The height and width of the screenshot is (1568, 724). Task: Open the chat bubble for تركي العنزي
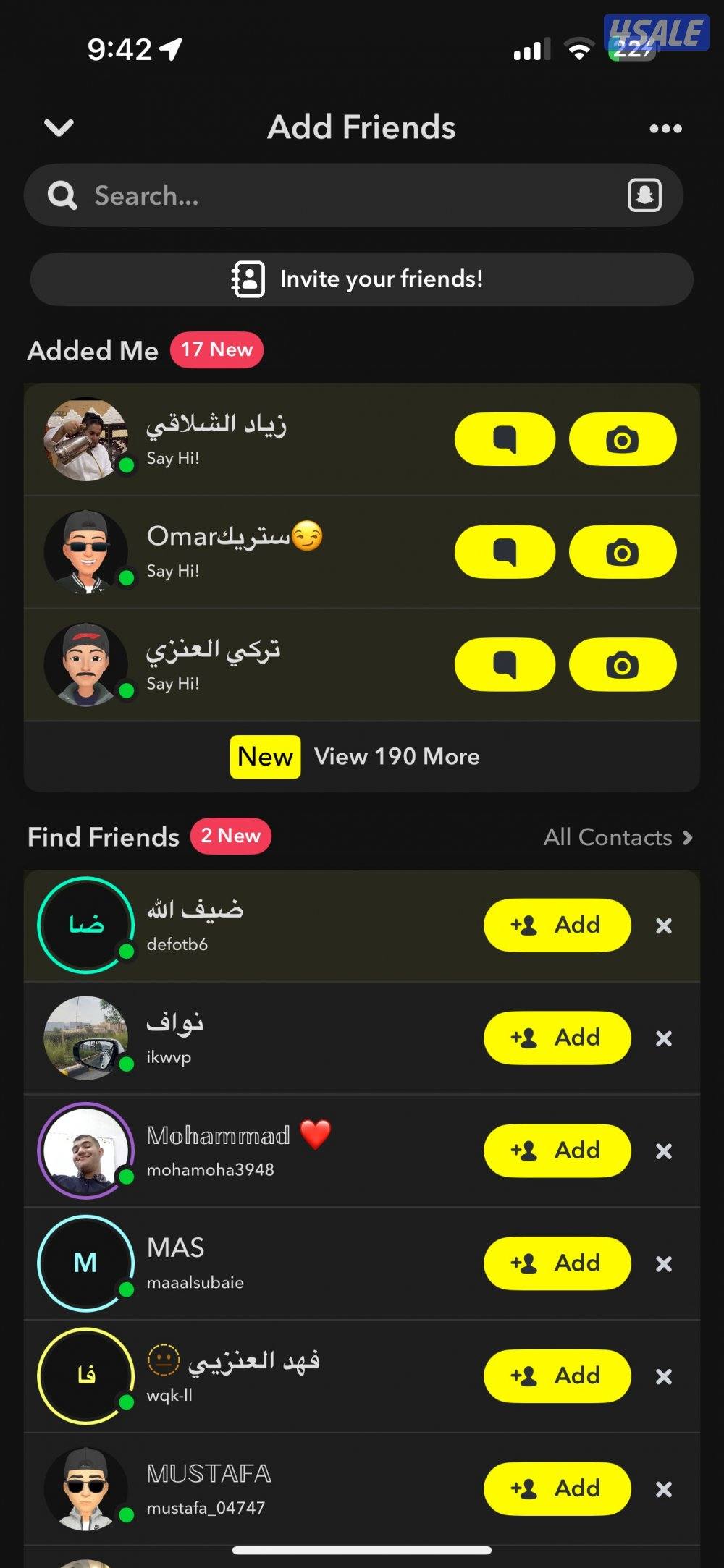click(x=505, y=664)
